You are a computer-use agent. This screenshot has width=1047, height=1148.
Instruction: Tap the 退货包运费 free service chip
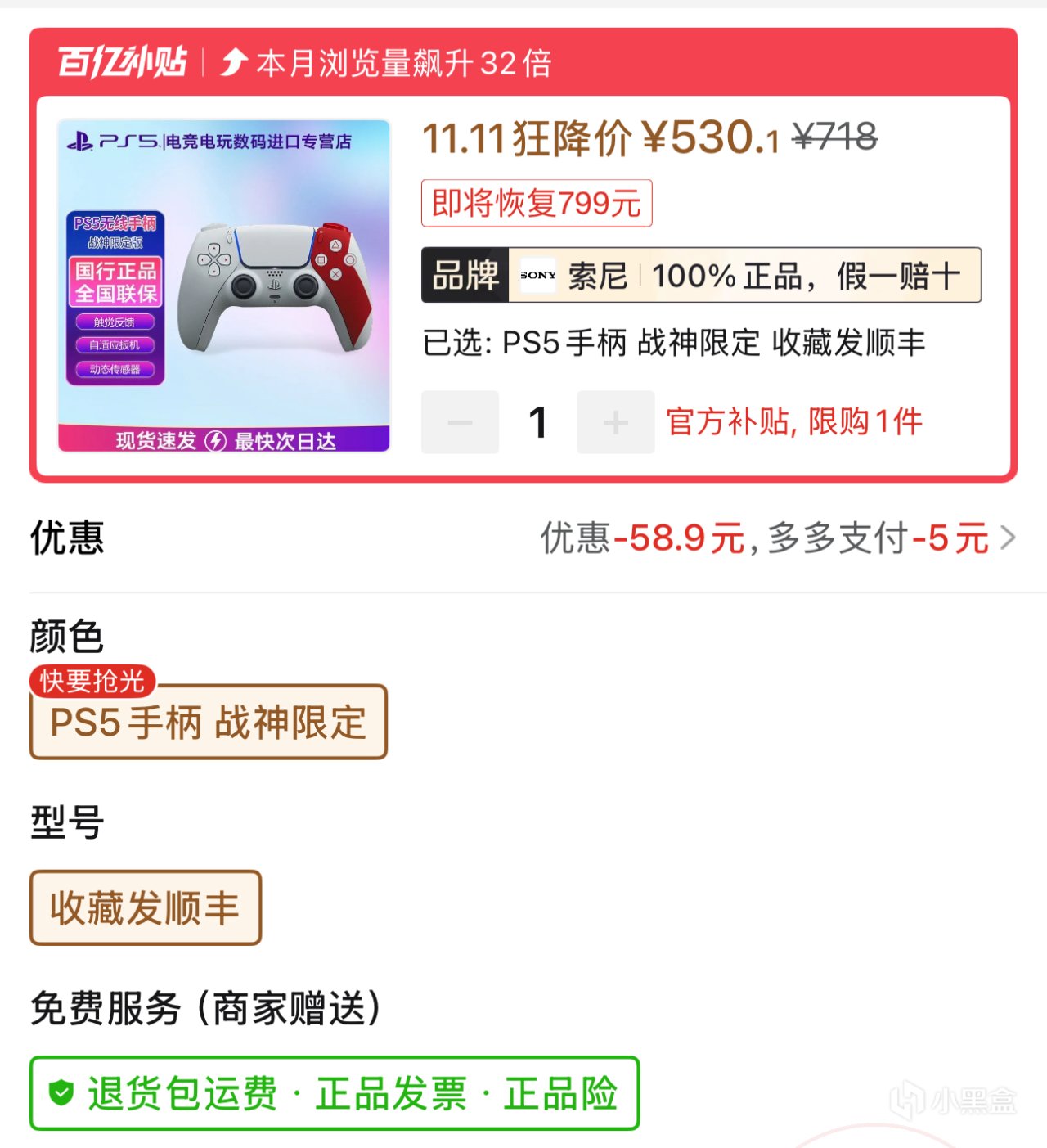(335, 1093)
